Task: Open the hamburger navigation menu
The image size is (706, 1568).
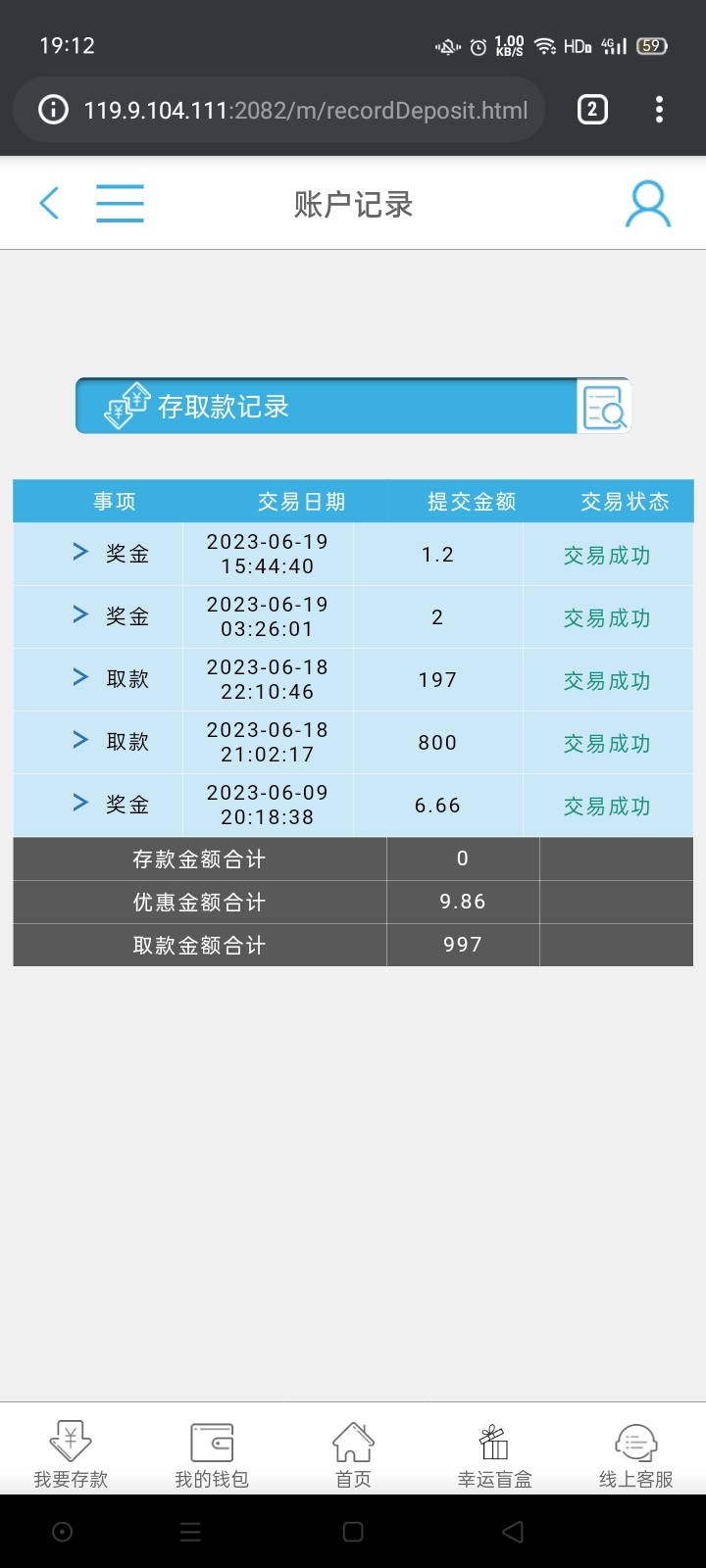Action: coord(120,203)
